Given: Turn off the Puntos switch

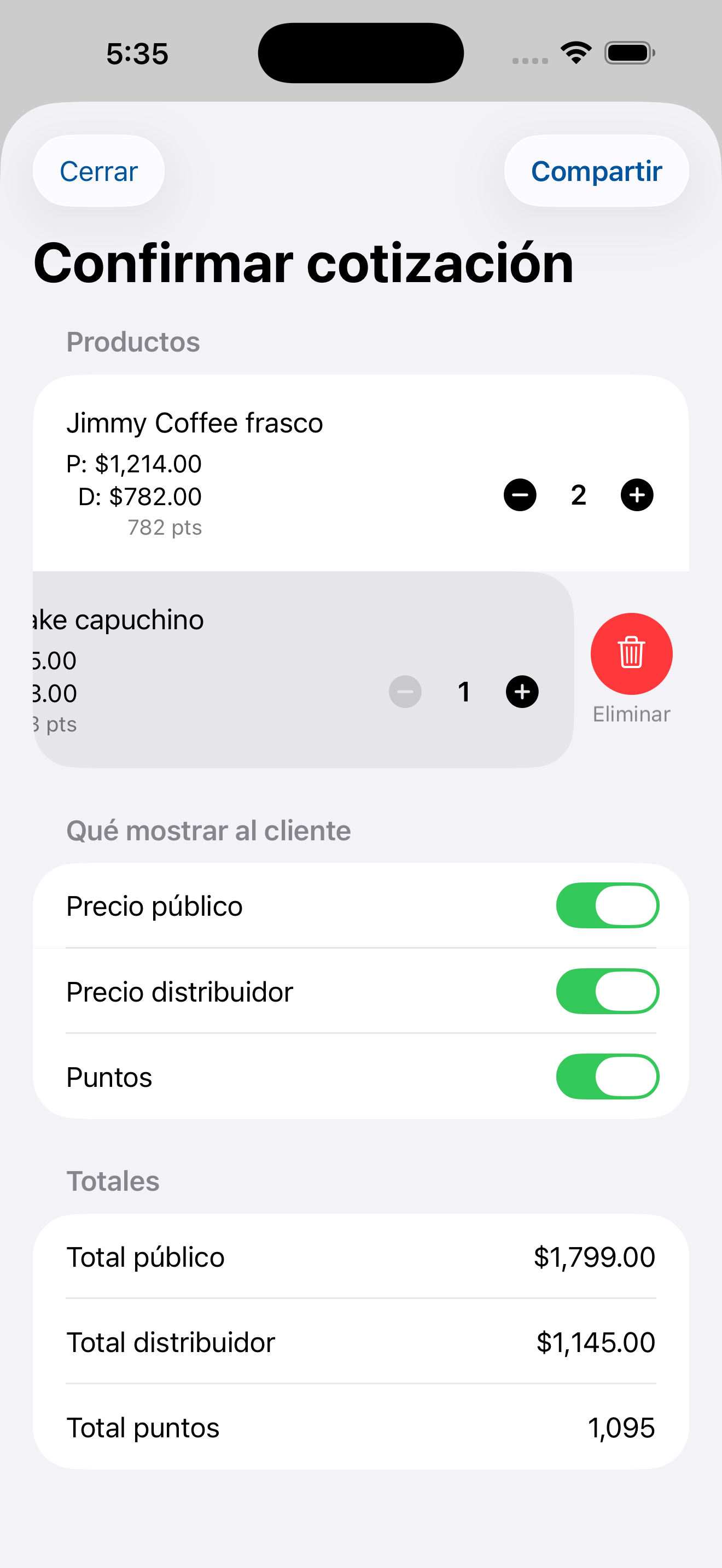Looking at the screenshot, I should (607, 1077).
